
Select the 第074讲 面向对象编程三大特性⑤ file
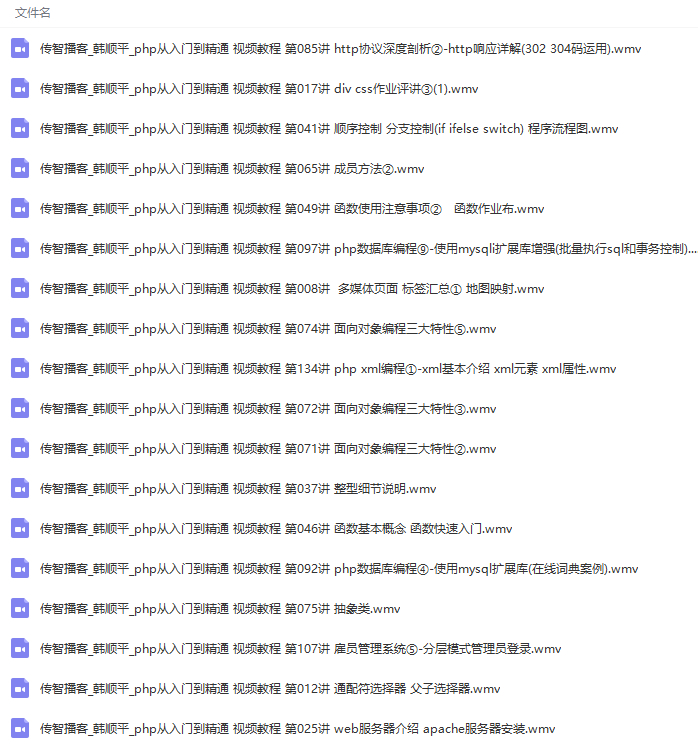pos(268,328)
